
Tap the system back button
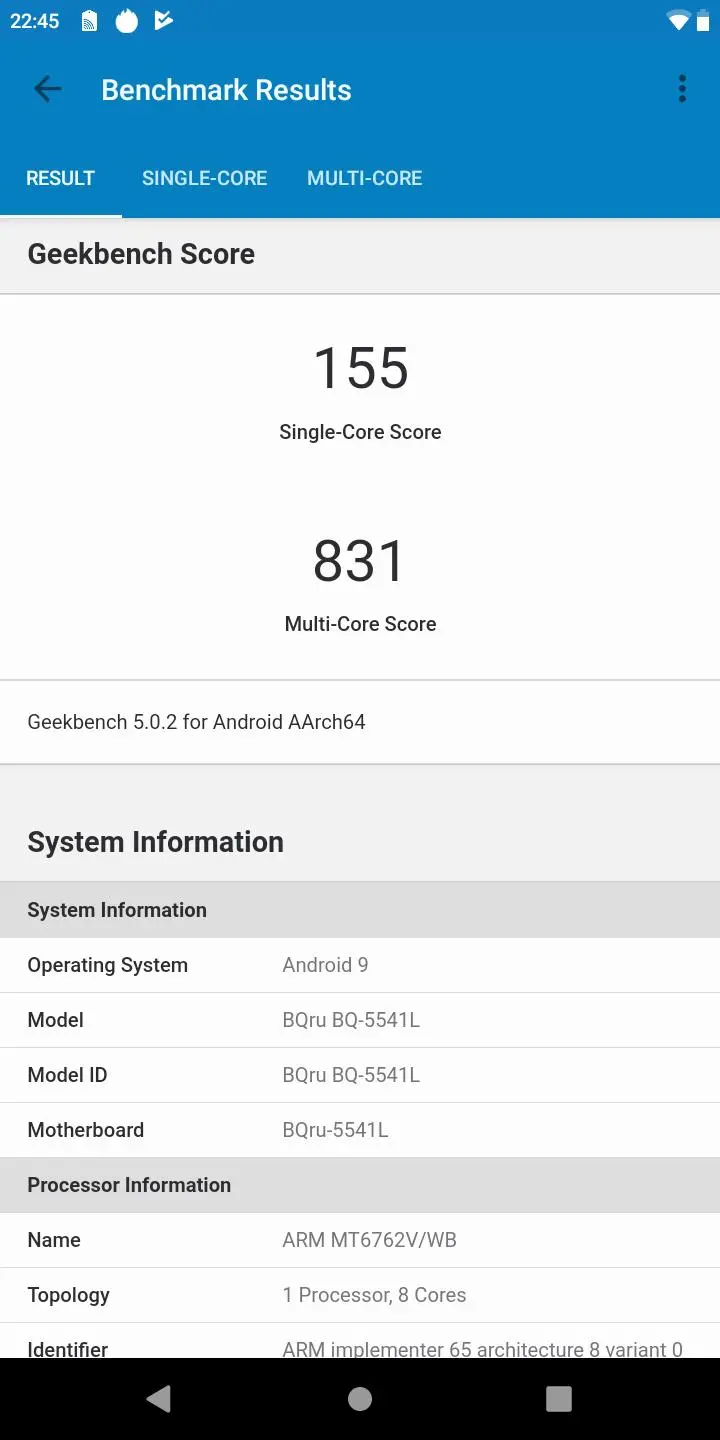point(159,1399)
